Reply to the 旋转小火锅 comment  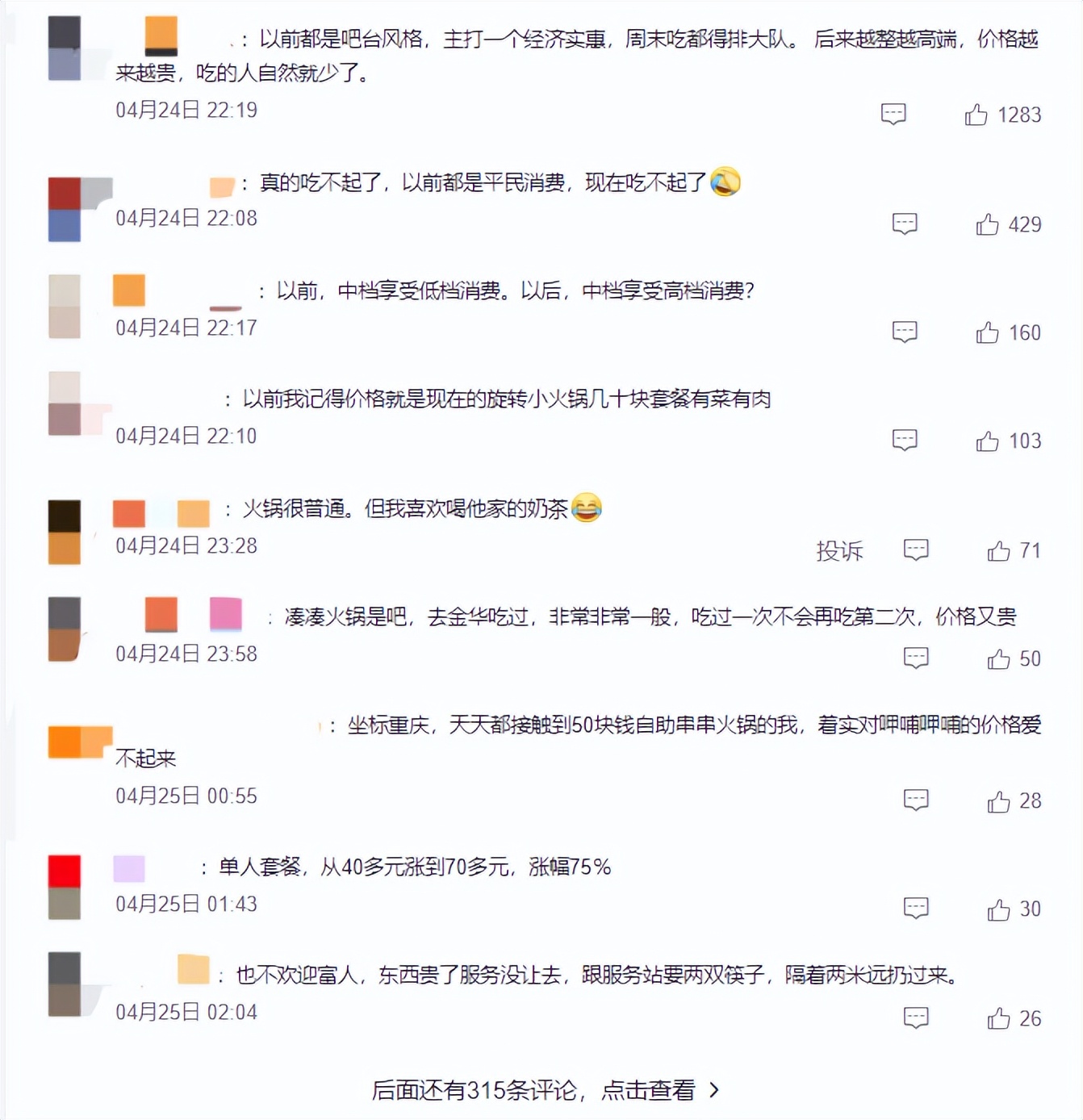[905, 440]
